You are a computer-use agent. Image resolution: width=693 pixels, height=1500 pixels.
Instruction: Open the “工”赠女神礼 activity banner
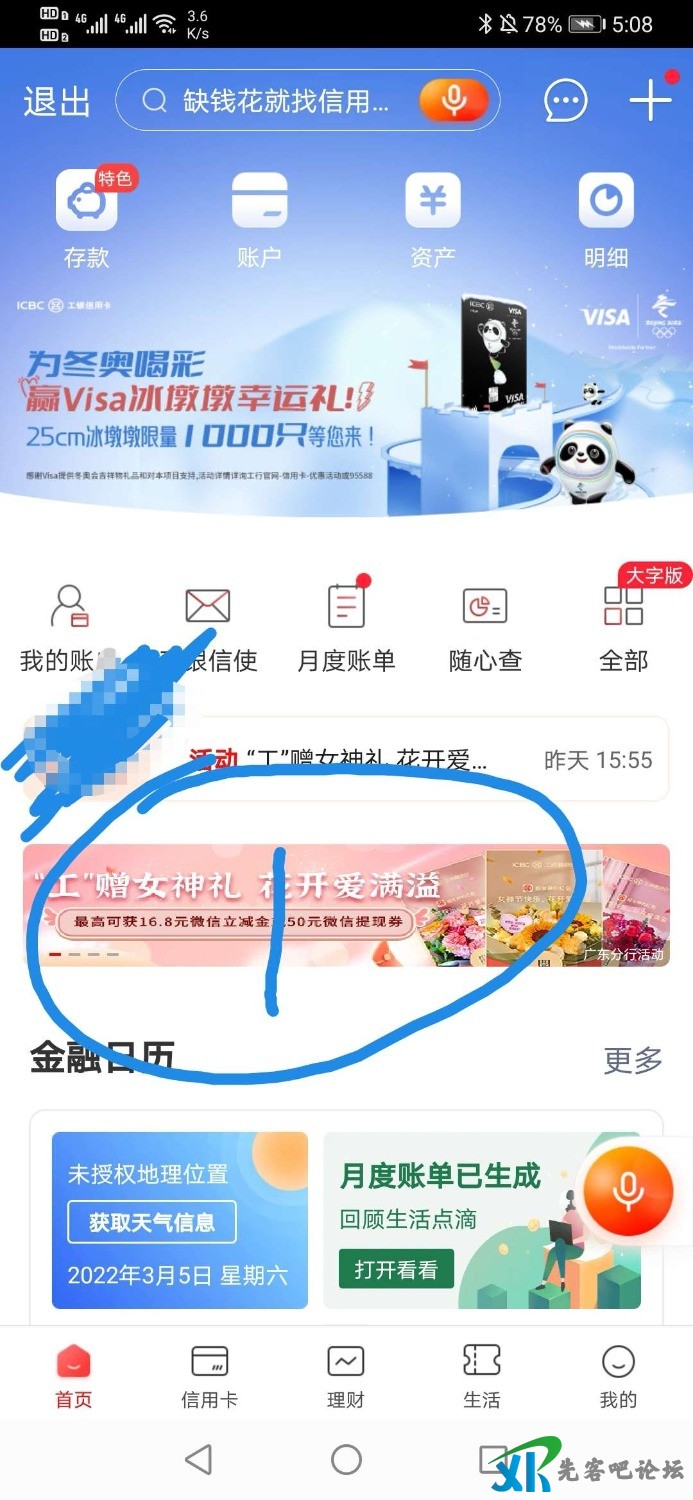pos(346,905)
